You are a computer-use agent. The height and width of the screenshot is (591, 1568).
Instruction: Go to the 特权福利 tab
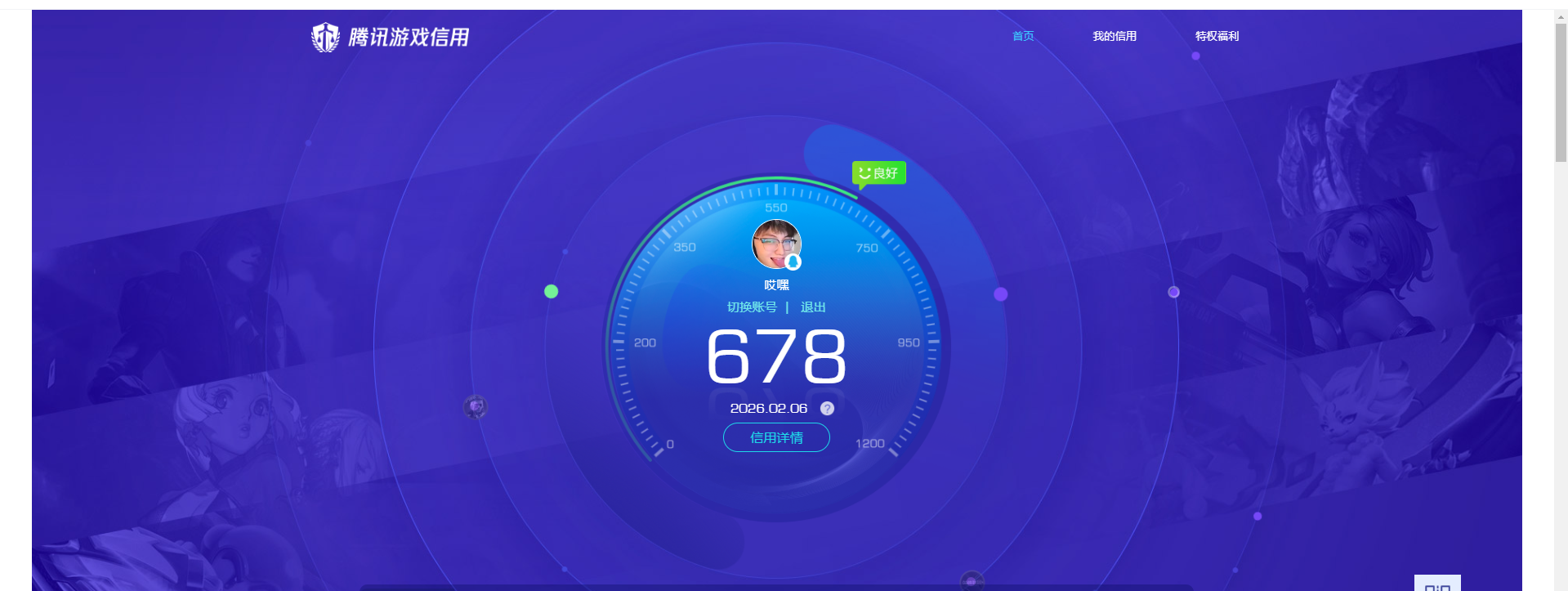tap(1217, 36)
